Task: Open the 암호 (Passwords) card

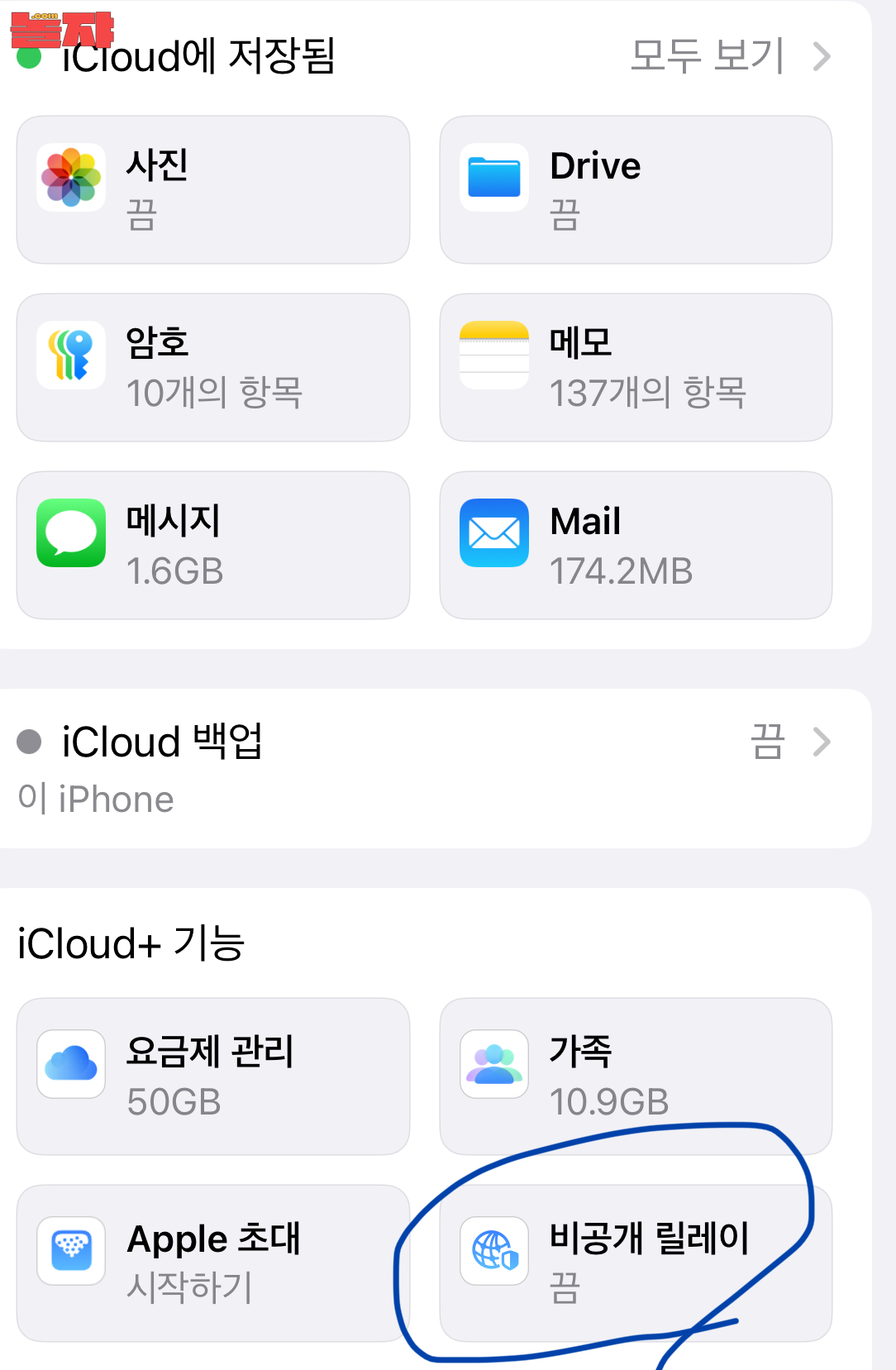Action: pos(213,368)
